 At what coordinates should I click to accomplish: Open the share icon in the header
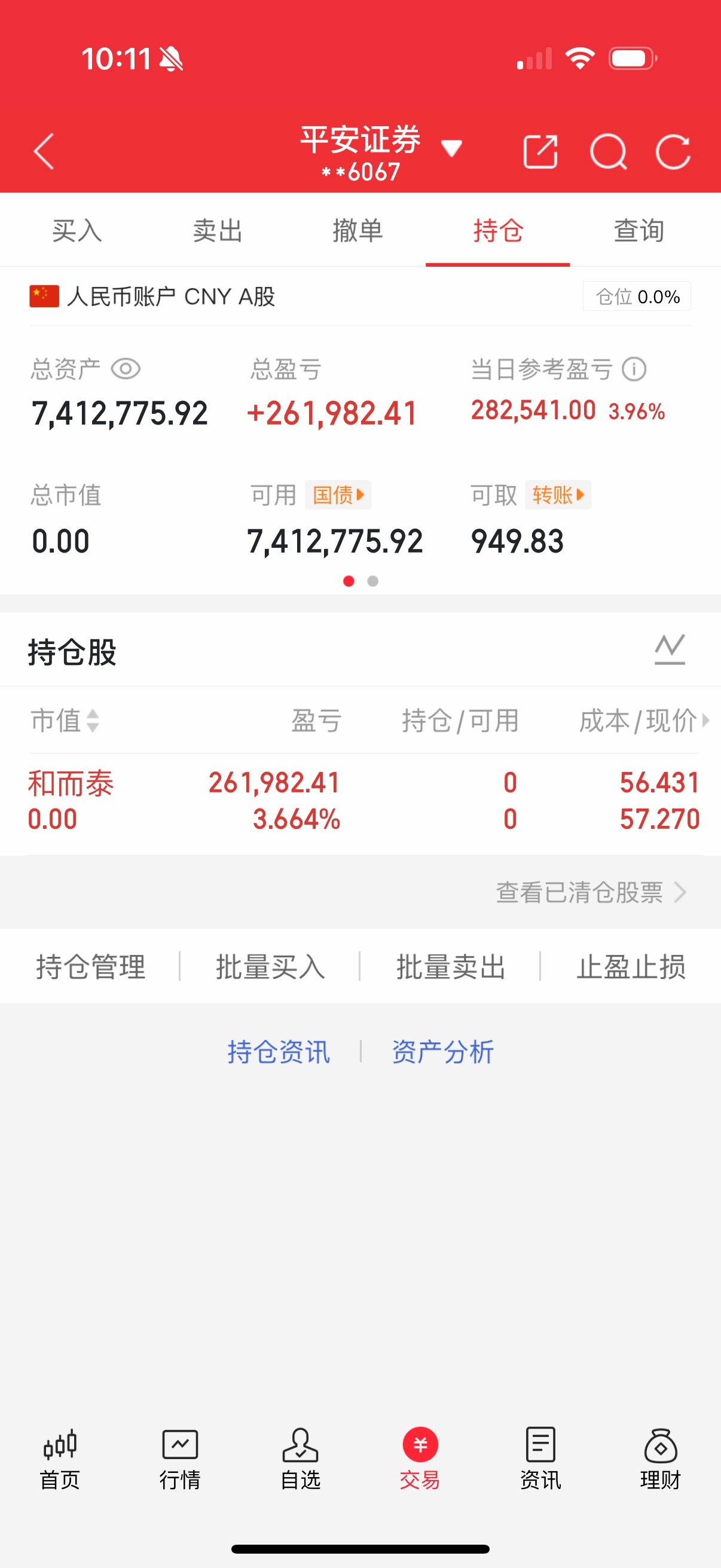(x=540, y=150)
